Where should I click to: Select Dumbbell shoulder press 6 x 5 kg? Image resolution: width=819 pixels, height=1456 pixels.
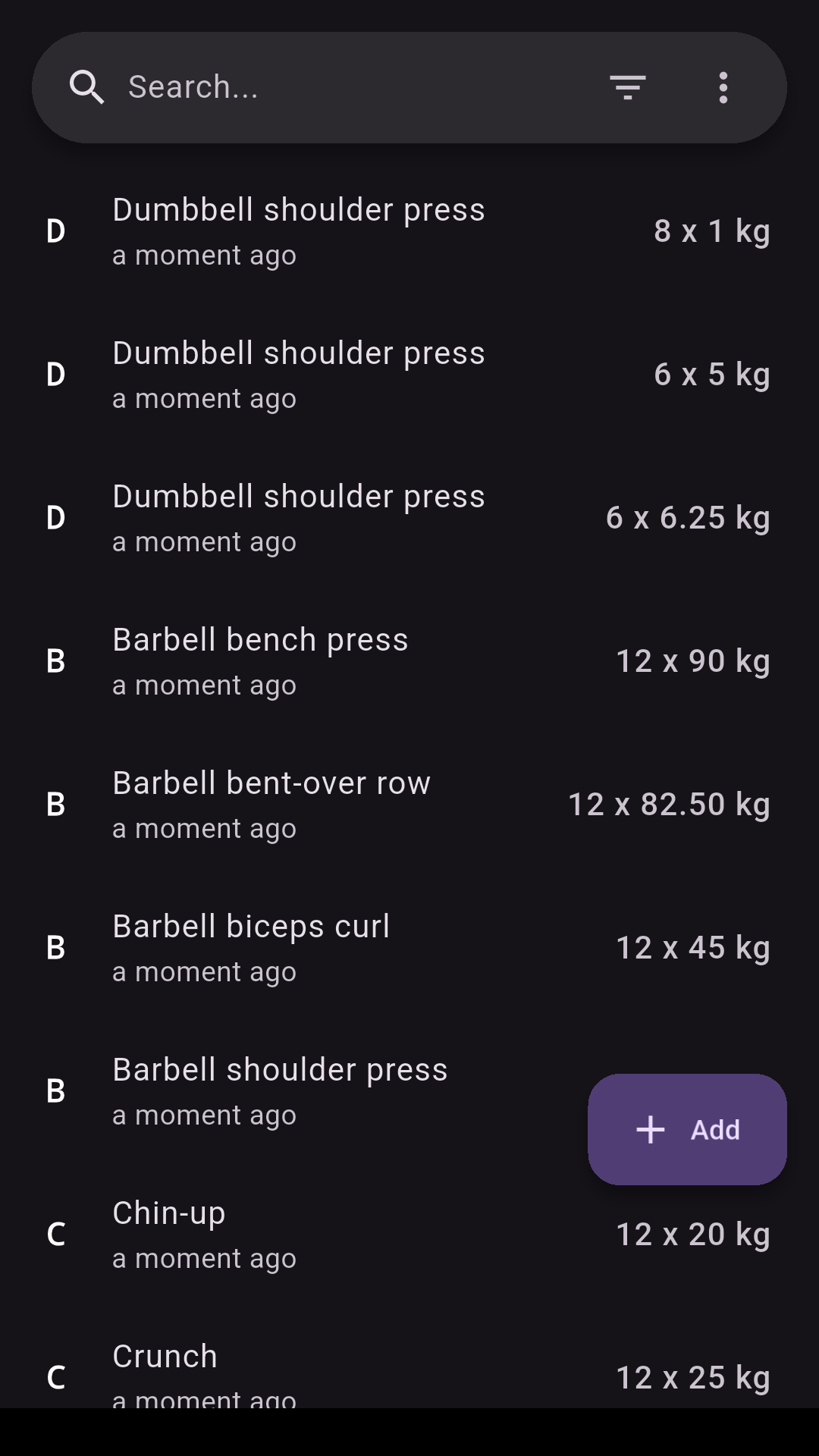409,375
